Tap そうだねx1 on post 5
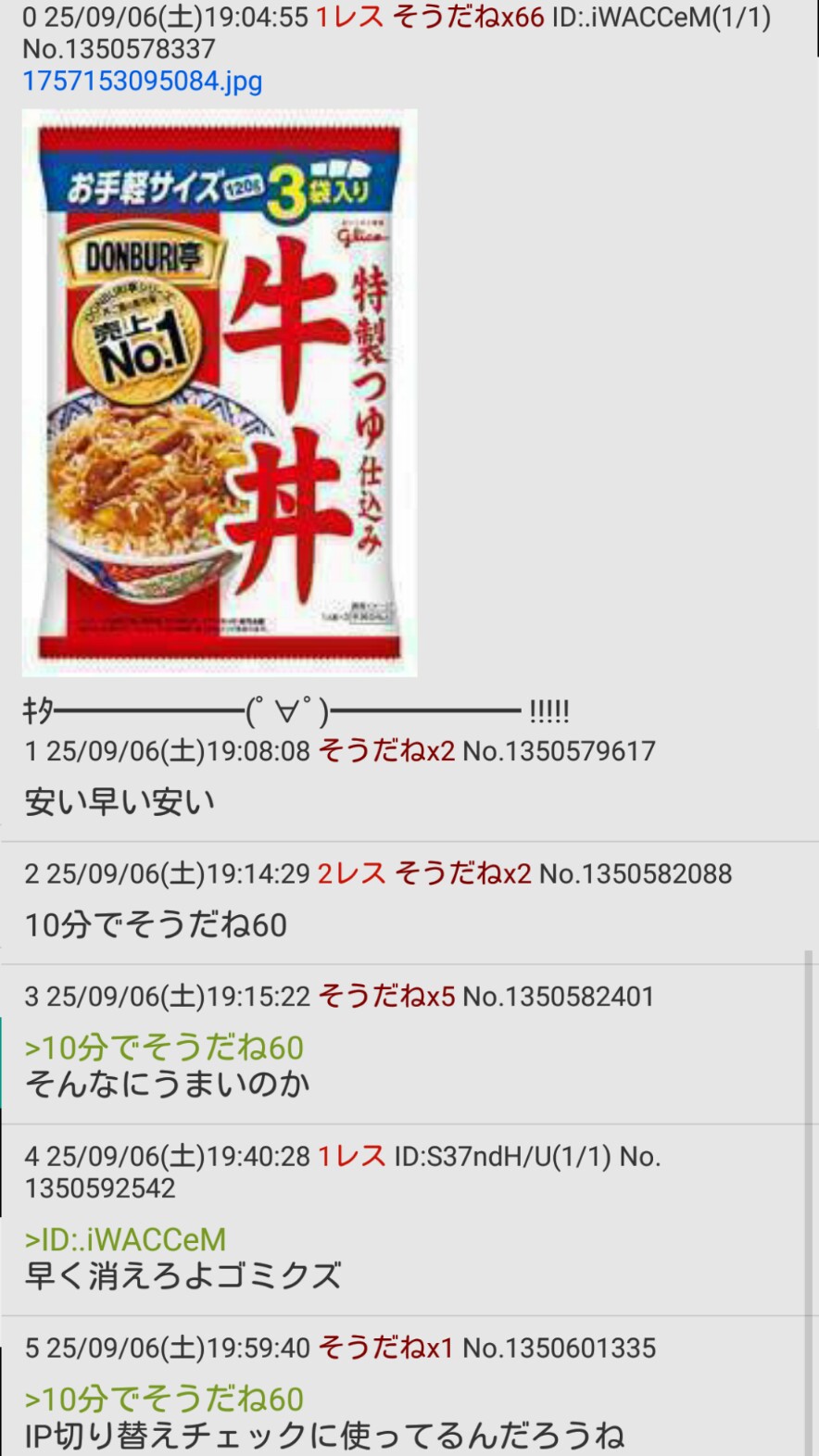The image size is (819, 1456). coord(386,1348)
